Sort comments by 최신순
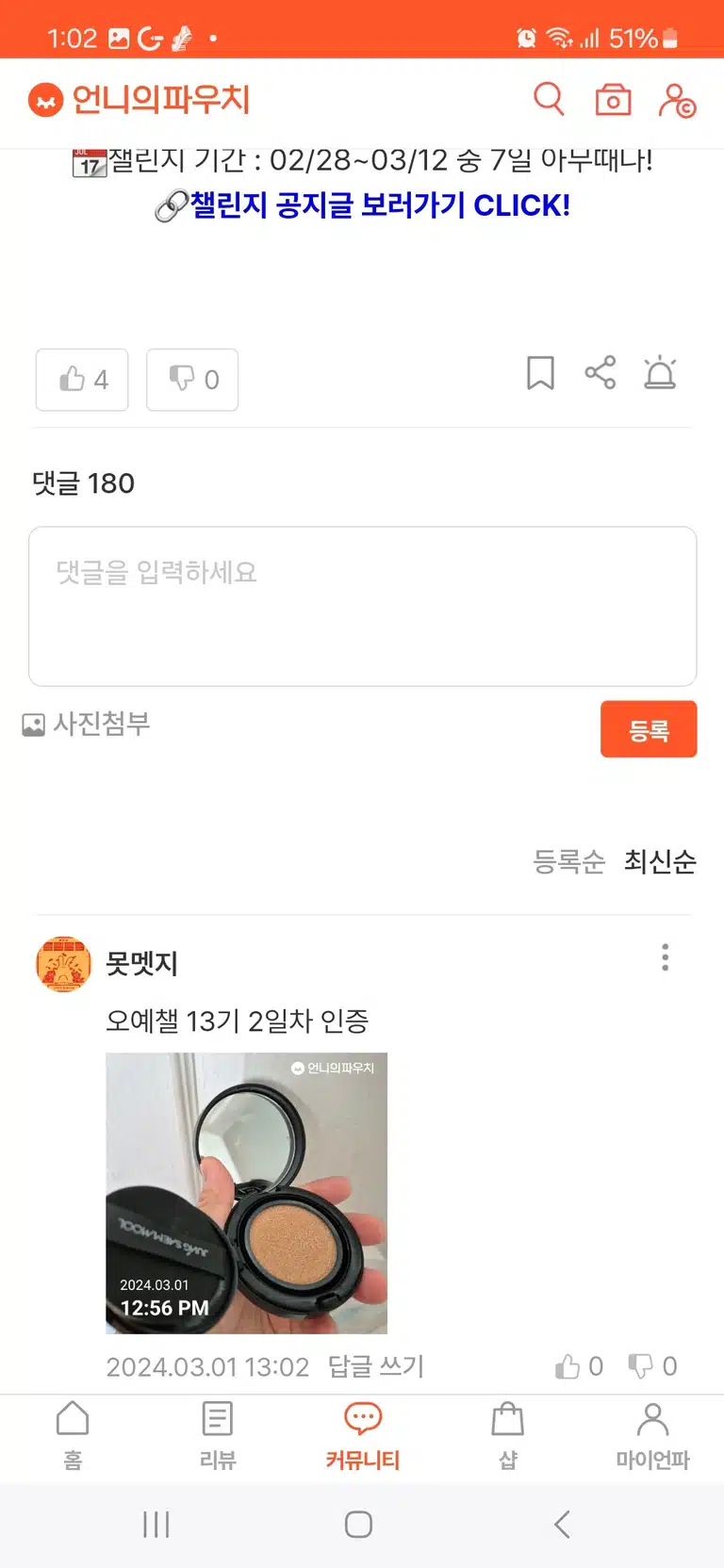The width and height of the screenshot is (724, 1568). pyautogui.click(x=660, y=861)
